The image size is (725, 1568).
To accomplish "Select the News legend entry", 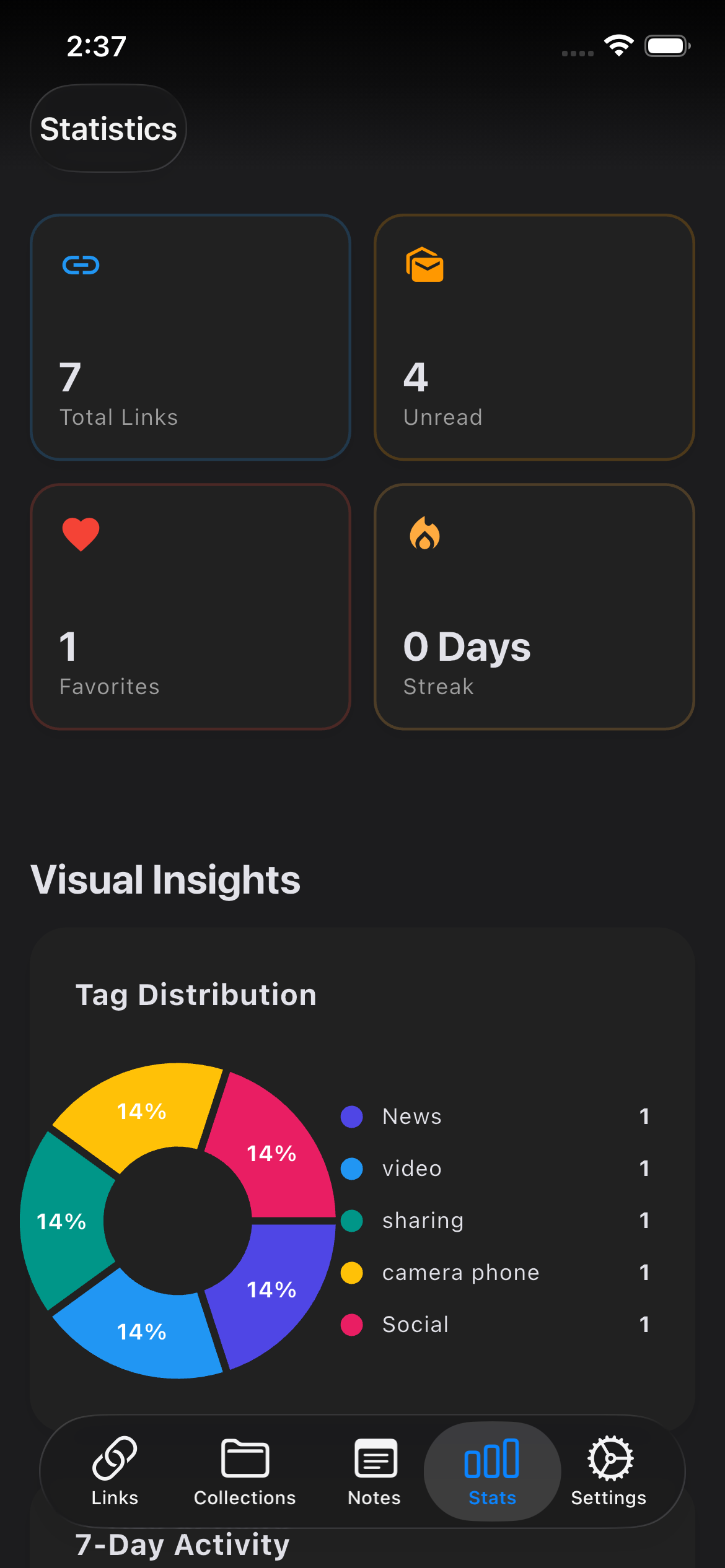I will pos(411,1117).
